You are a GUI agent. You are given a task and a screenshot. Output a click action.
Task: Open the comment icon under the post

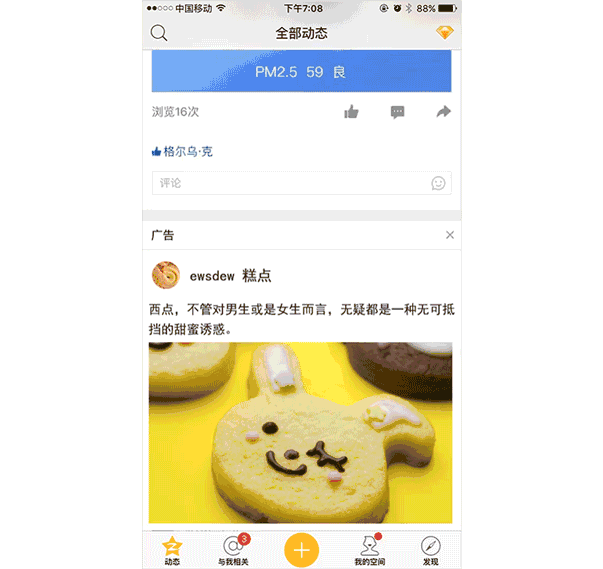click(397, 112)
